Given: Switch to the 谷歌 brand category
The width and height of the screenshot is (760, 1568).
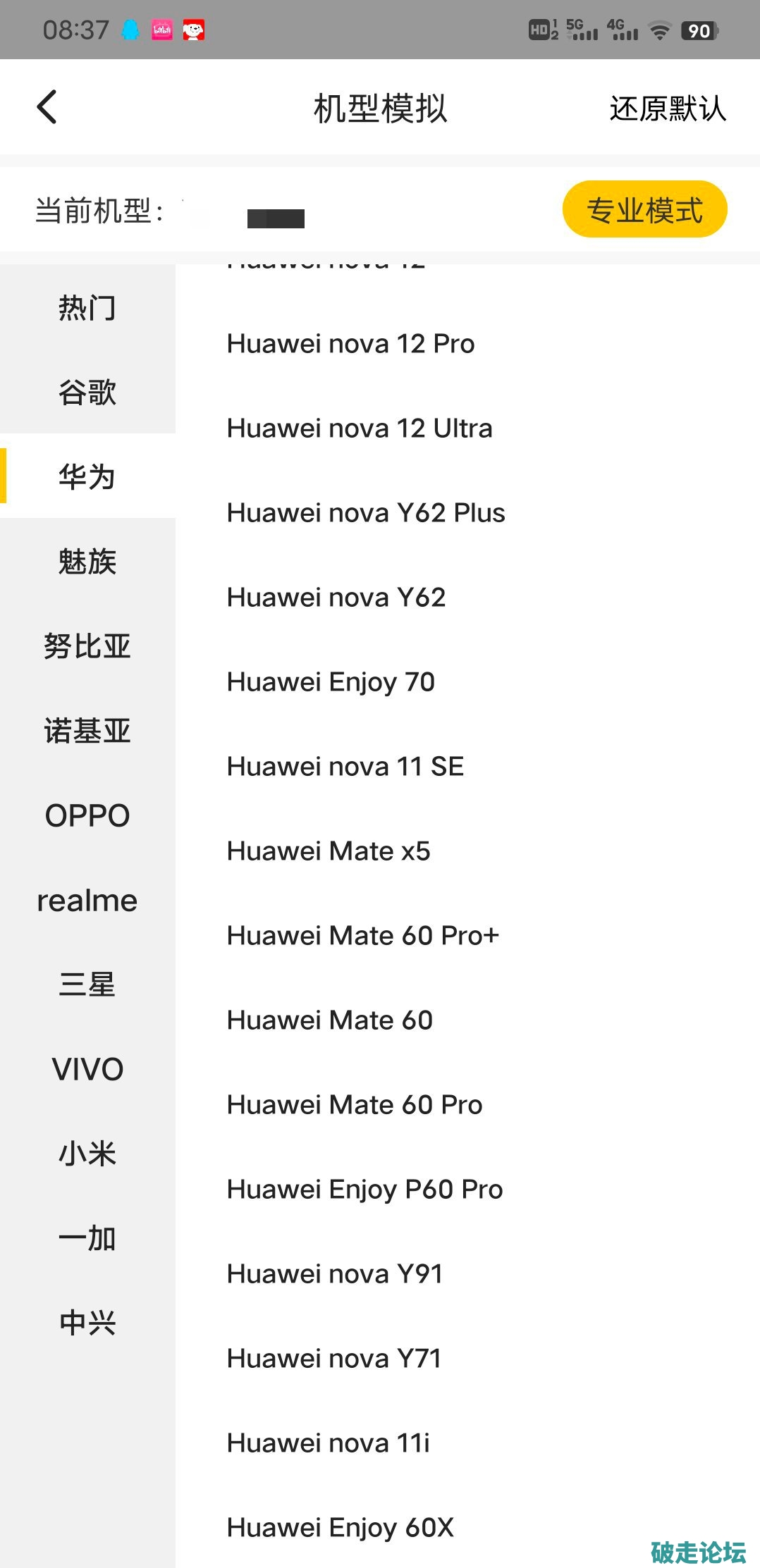Looking at the screenshot, I should 87,393.
